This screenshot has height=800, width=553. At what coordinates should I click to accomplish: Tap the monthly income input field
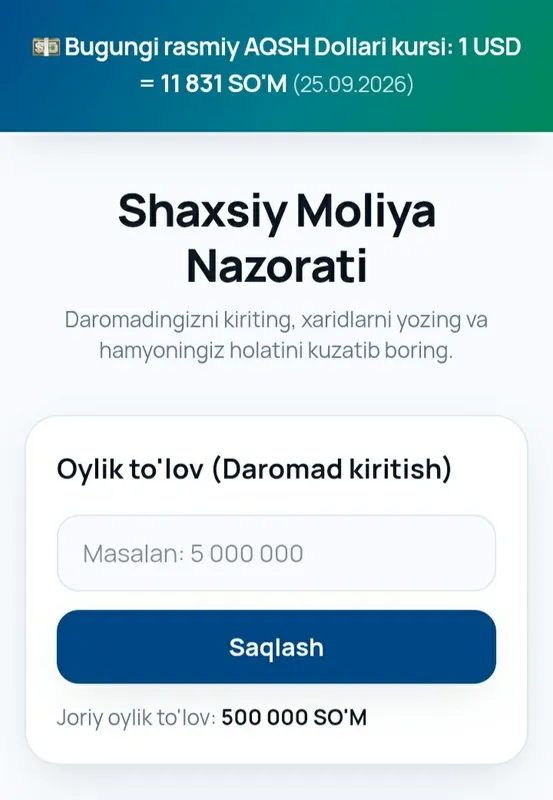[x=276, y=553]
